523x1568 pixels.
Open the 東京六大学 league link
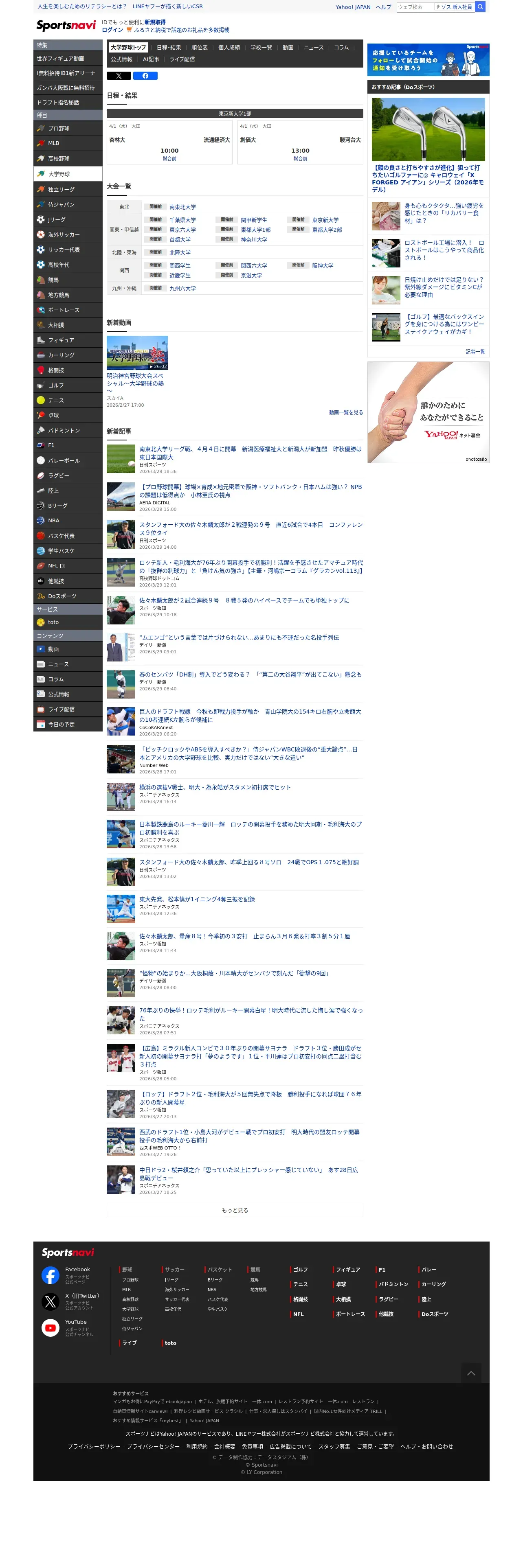(x=182, y=230)
